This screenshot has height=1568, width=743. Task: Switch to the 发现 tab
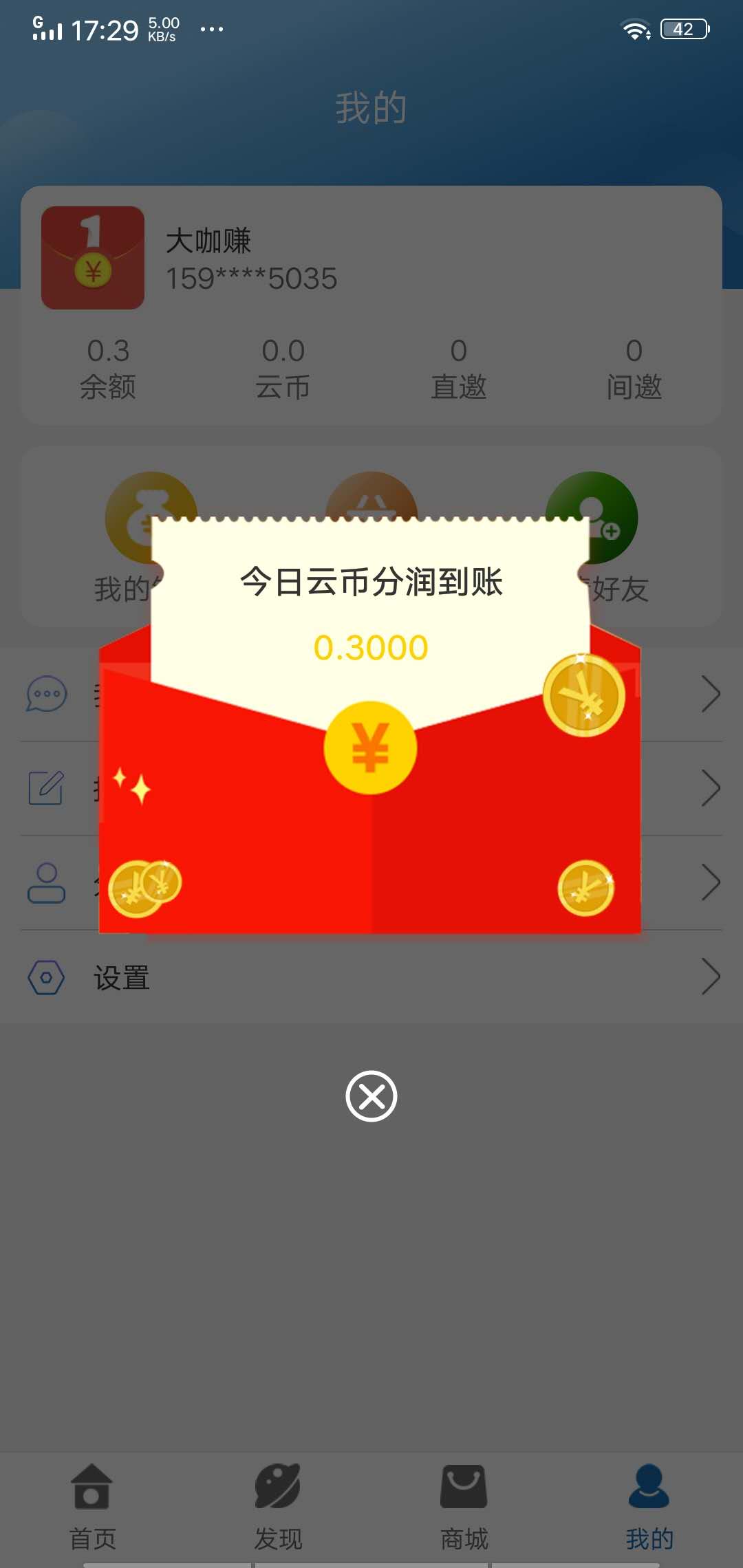(277, 1503)
